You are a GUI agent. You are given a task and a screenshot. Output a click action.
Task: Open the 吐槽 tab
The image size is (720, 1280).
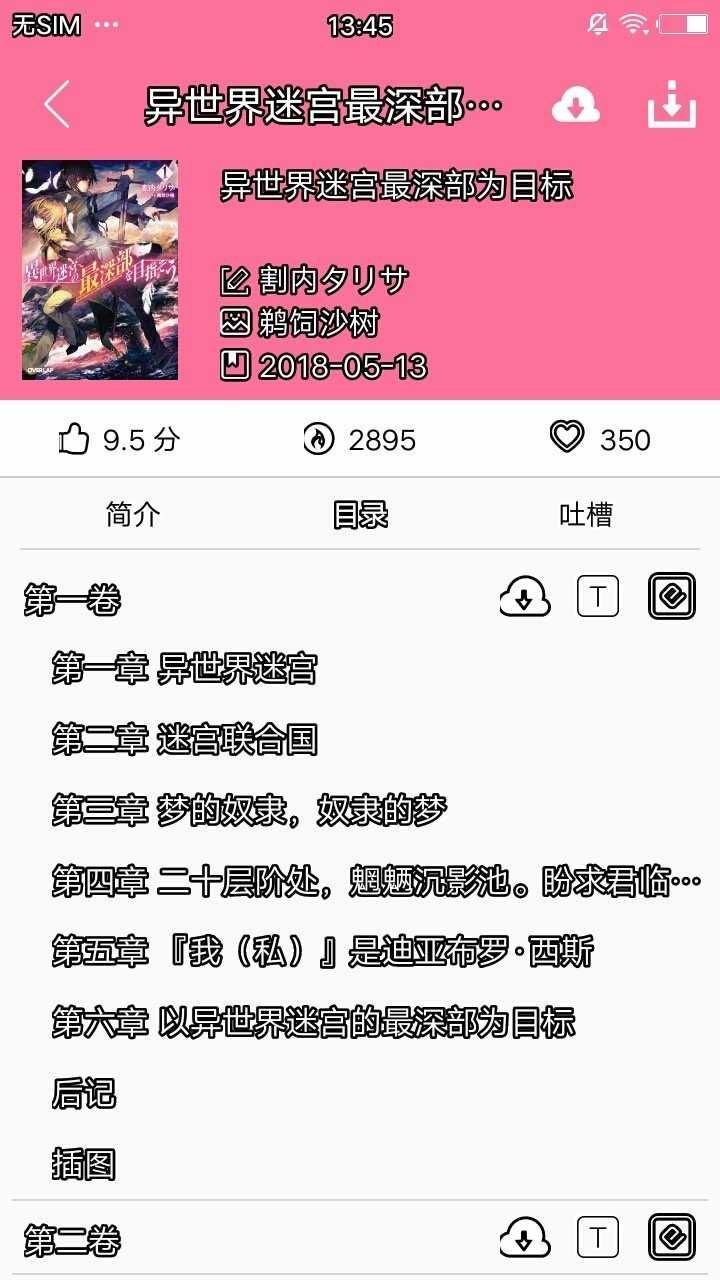pos(586,515)
